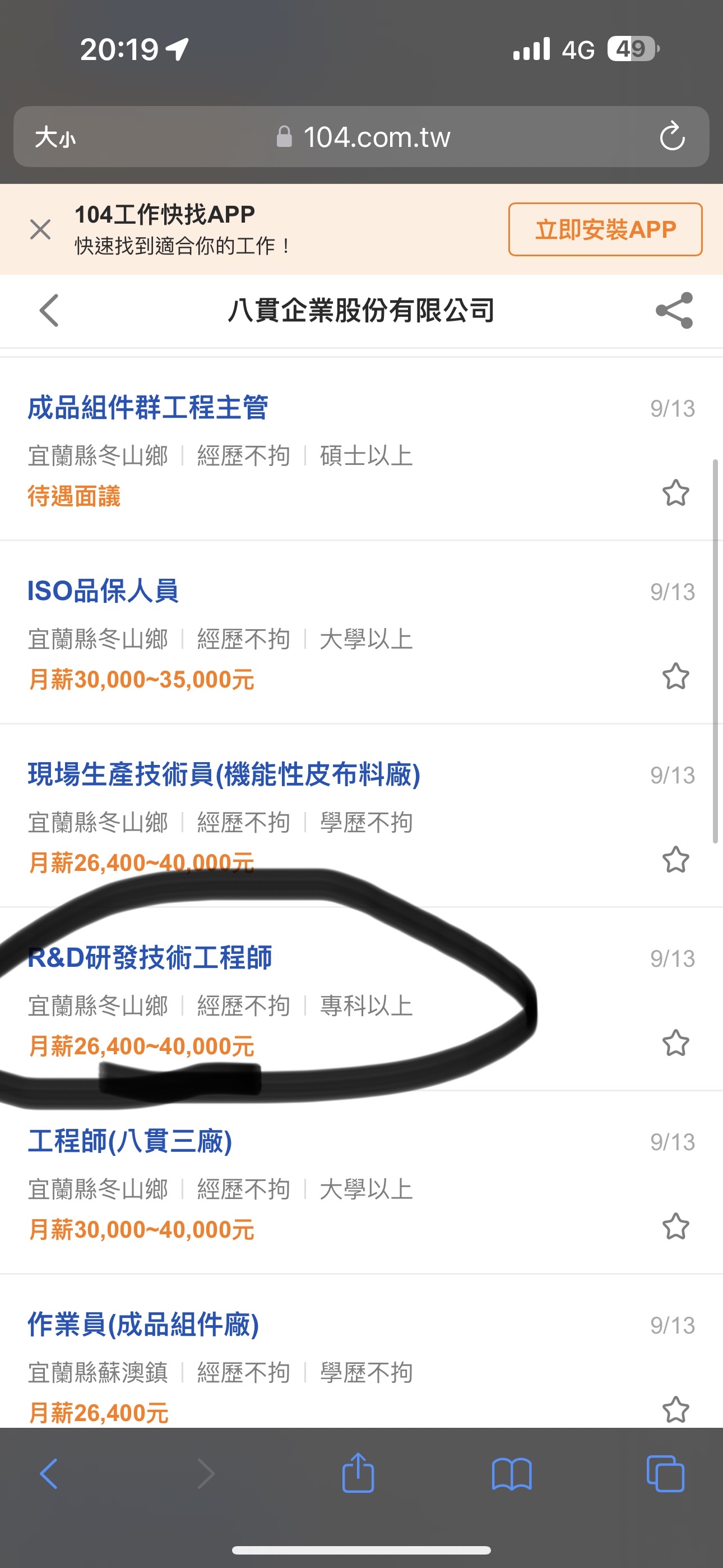Open the R&D研發技術工程師 job listing
The height and width of the screenshot is (1568, 723).
point(150,957)
